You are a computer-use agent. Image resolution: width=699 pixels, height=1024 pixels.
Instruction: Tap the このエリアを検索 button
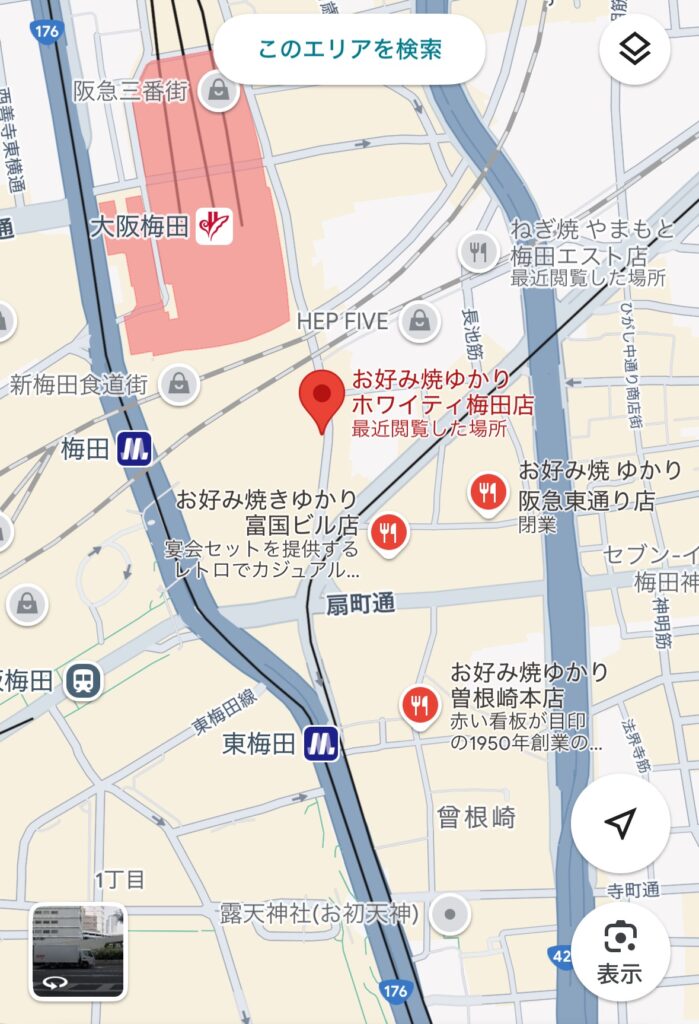pos(349,49)
